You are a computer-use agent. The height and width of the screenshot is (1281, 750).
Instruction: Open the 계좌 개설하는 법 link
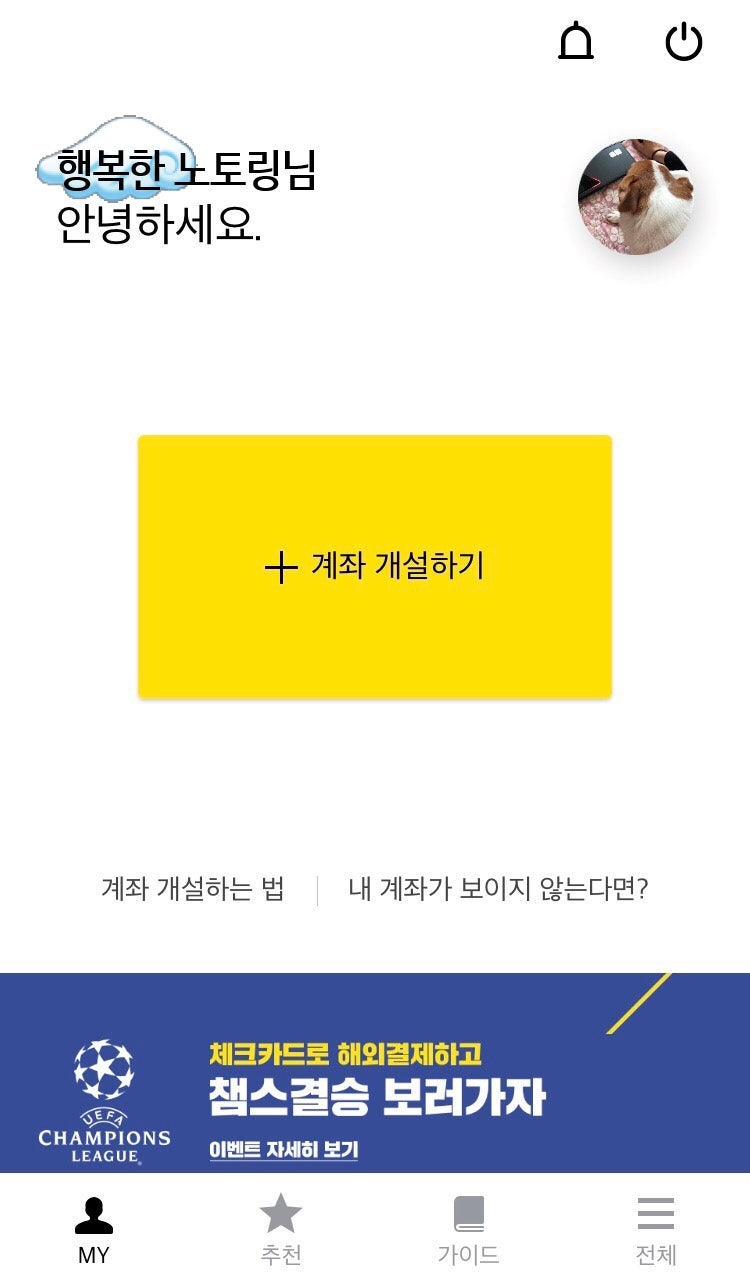click(x=193, y=889)
